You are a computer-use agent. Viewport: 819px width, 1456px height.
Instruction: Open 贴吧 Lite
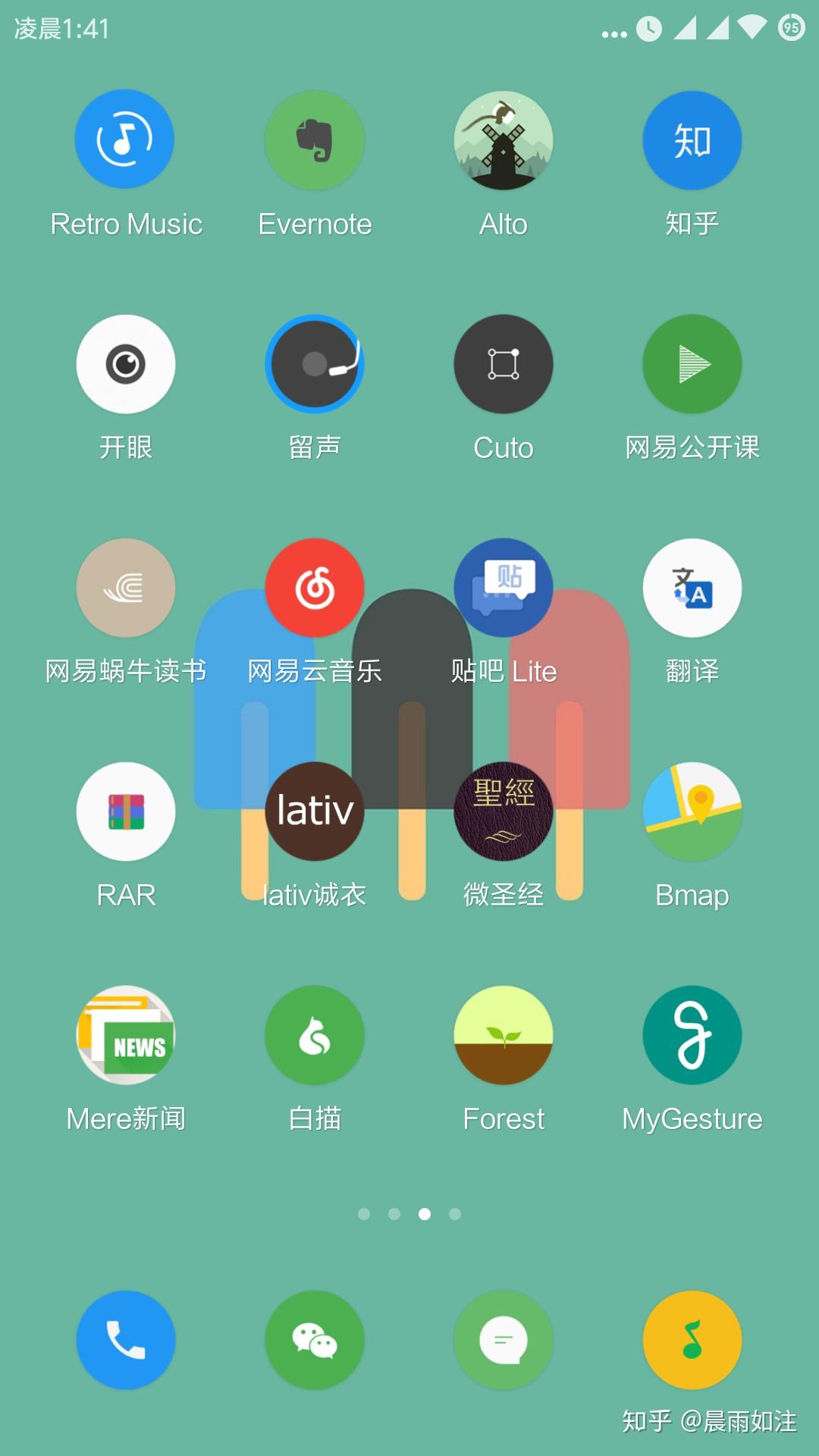tap(504, 588)
